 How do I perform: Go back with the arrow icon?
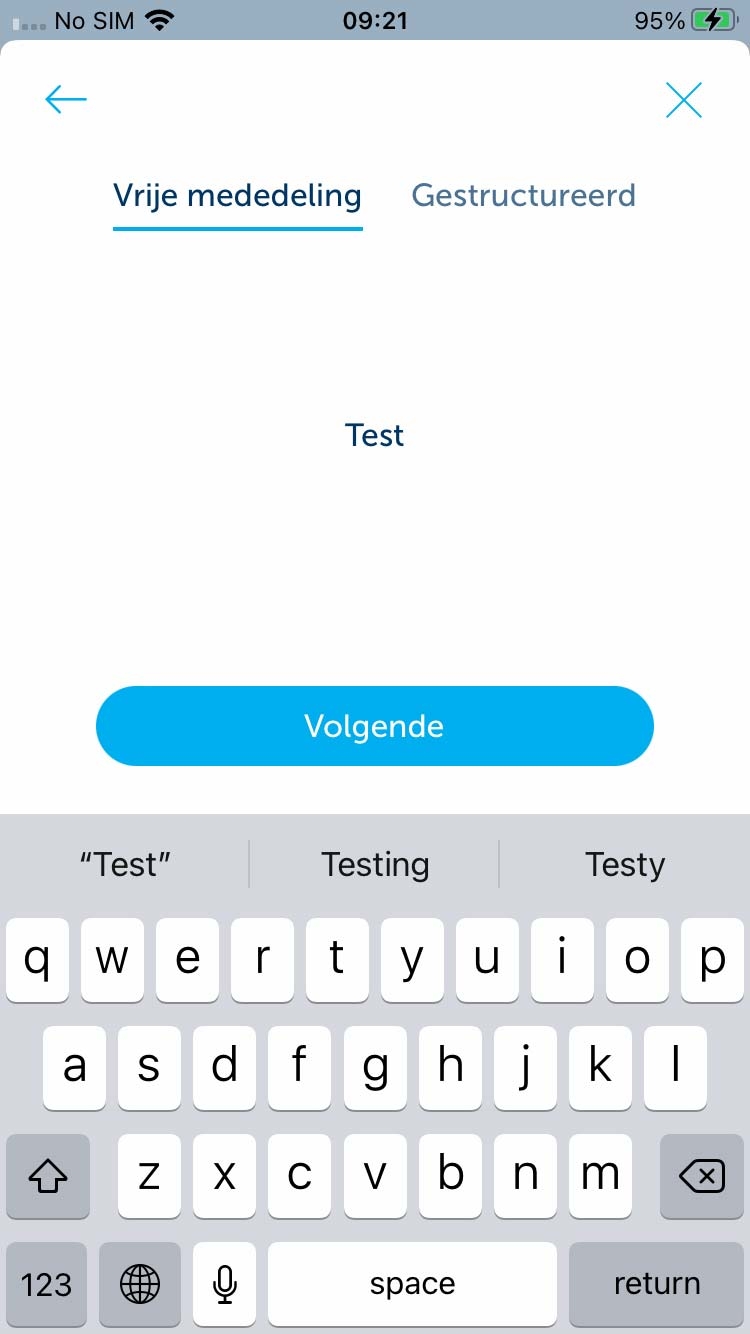(66, 99)
